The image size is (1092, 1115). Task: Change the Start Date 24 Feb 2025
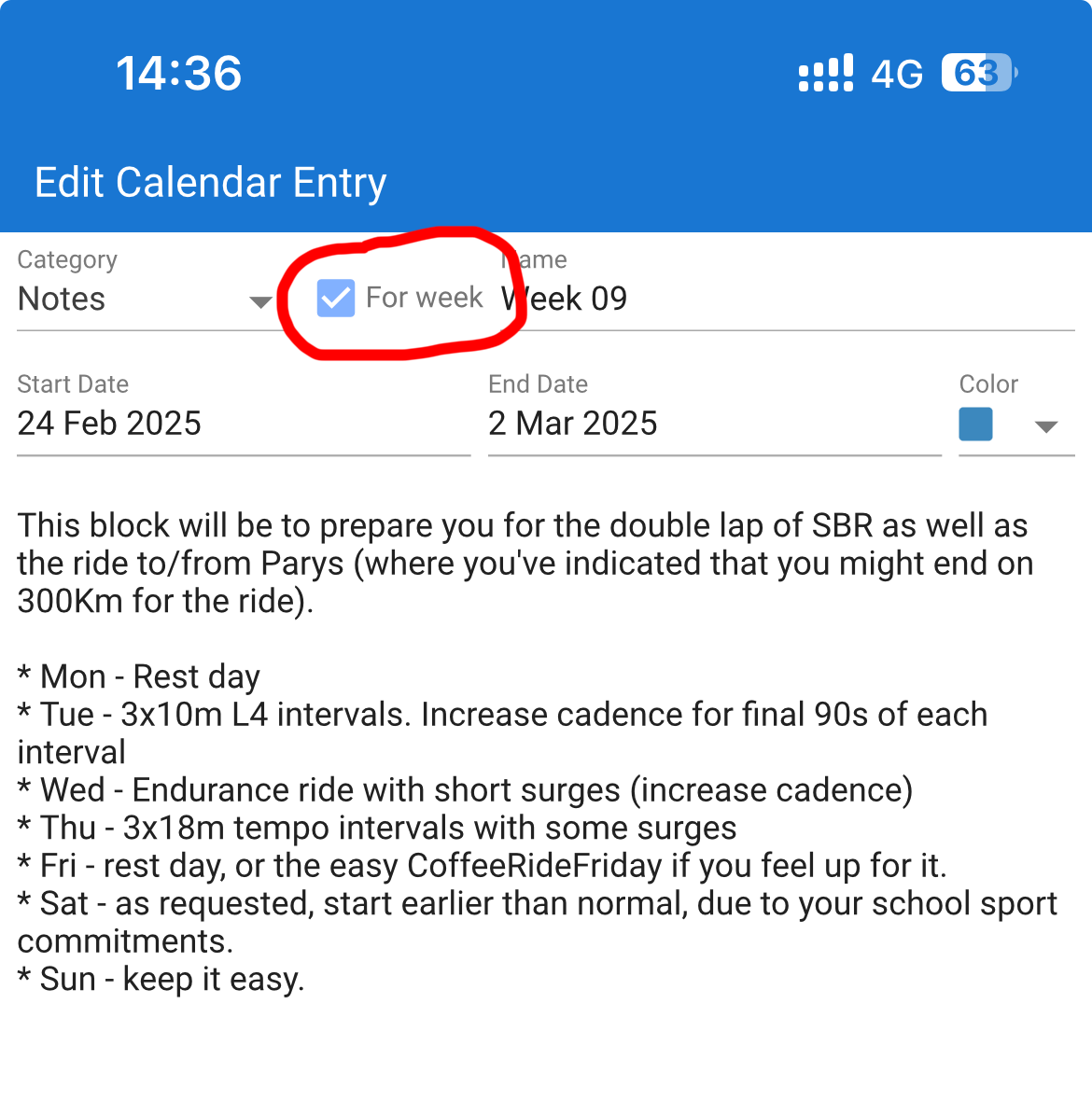pos(243,424)
